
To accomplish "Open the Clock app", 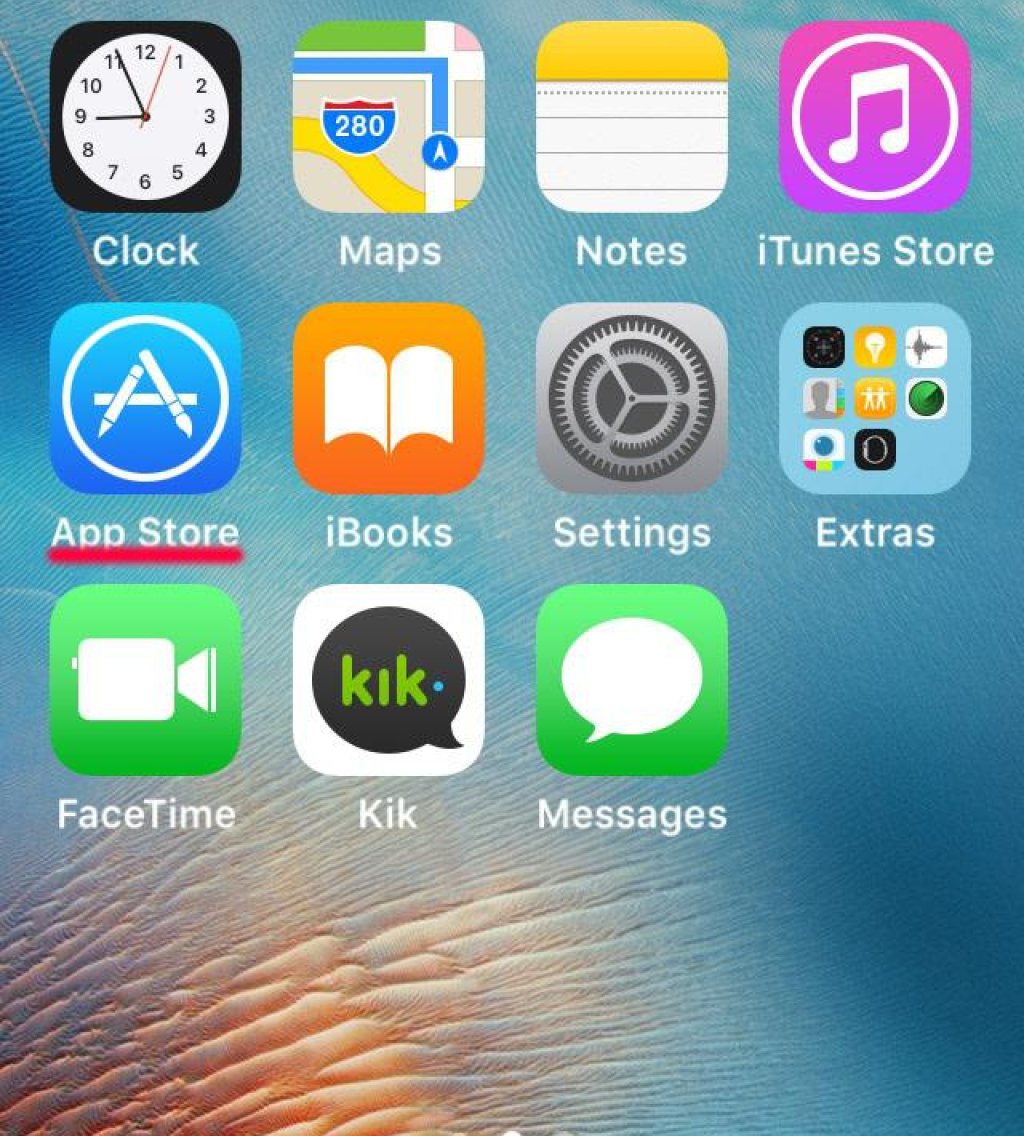I will tap(145, 117).
